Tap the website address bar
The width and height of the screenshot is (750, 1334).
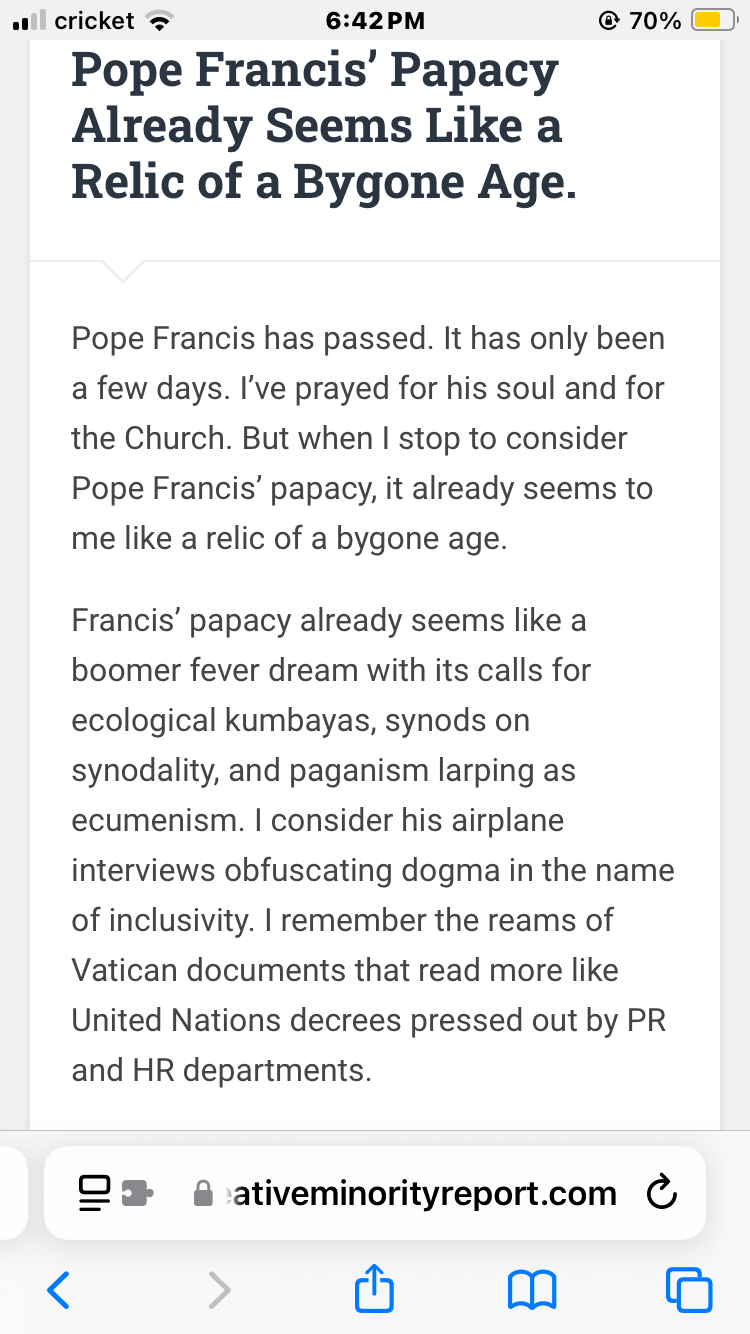coord(420,1193)
